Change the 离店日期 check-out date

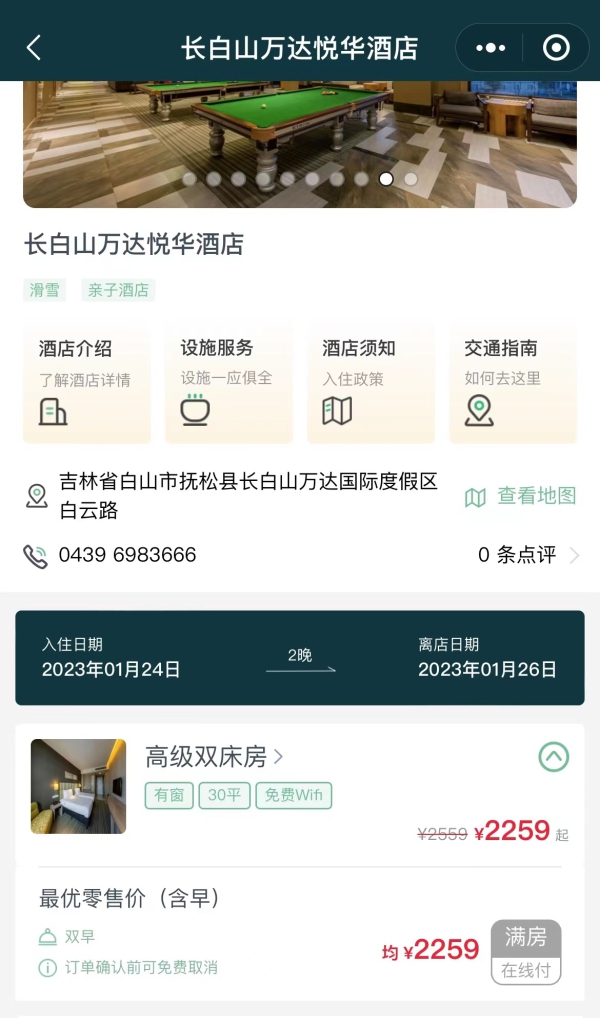(487, 658)
